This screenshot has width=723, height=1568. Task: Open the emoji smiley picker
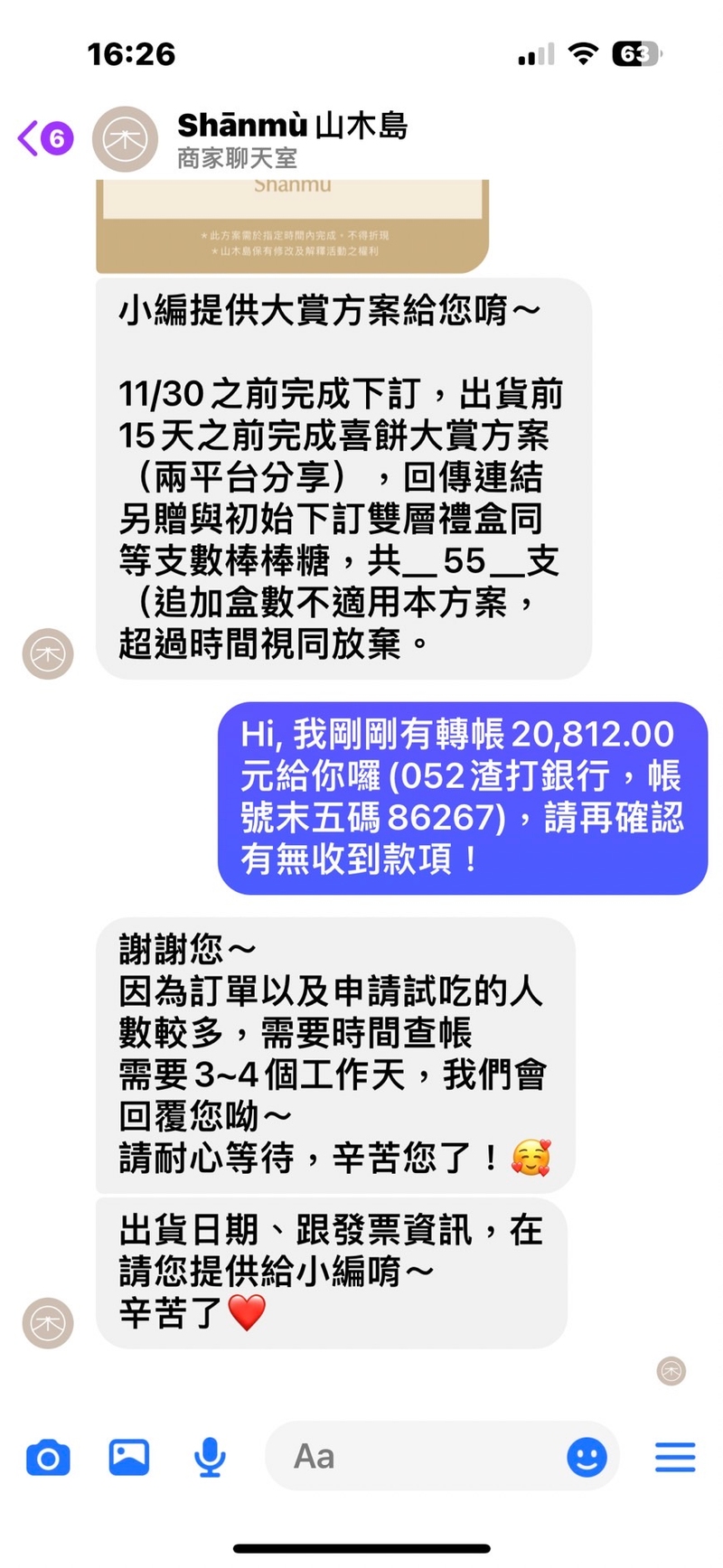pos(587,1457)
